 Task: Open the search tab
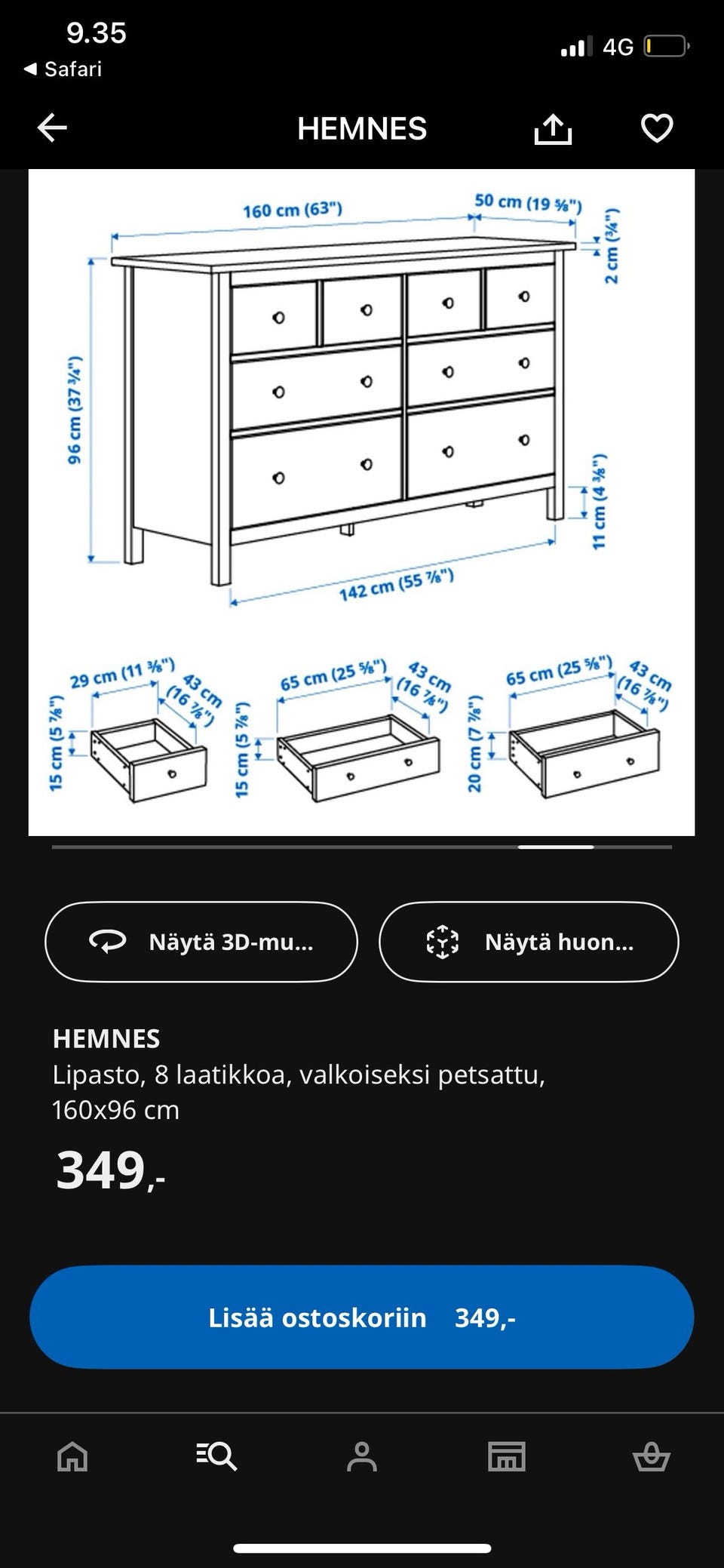pos(217,1456)
